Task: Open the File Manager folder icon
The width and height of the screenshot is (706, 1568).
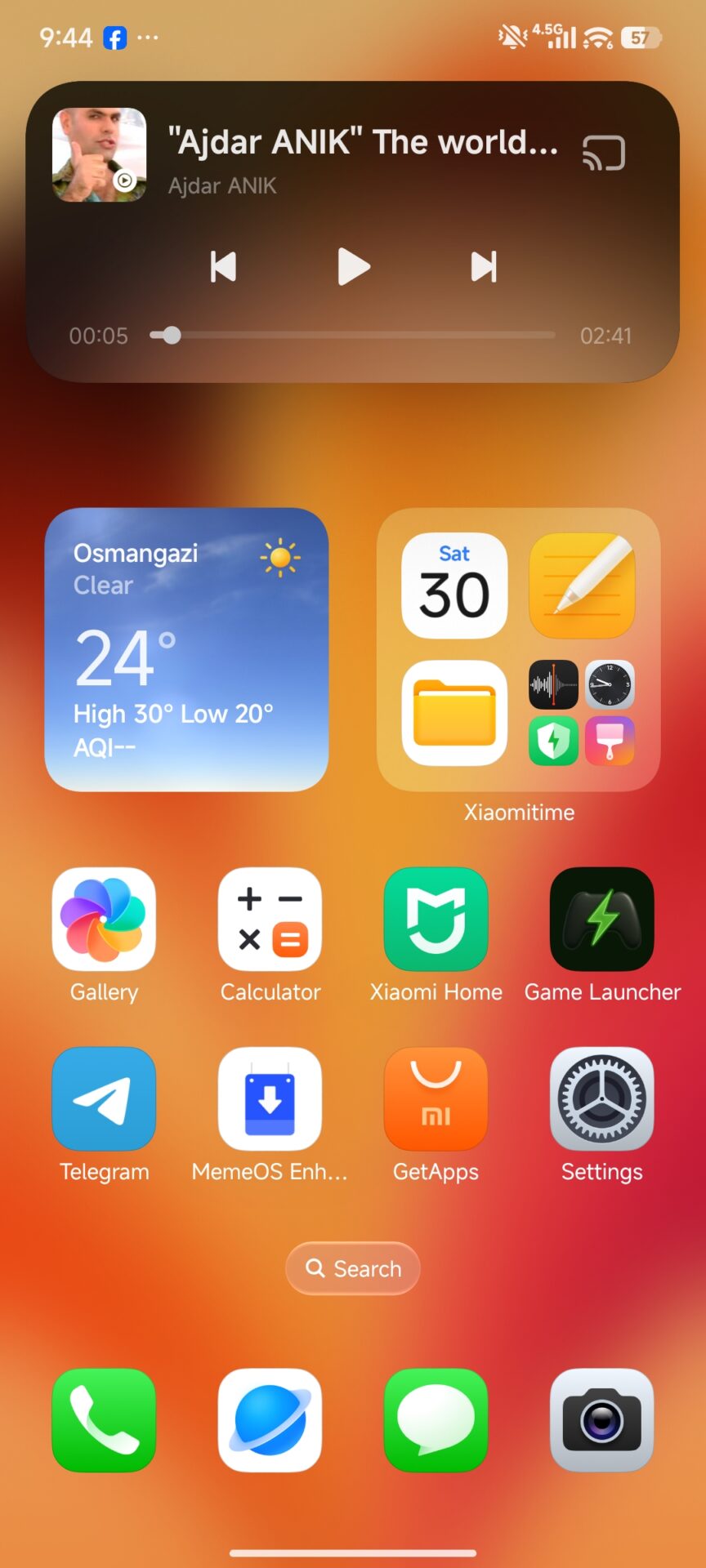Action: (x=454, y=713)
